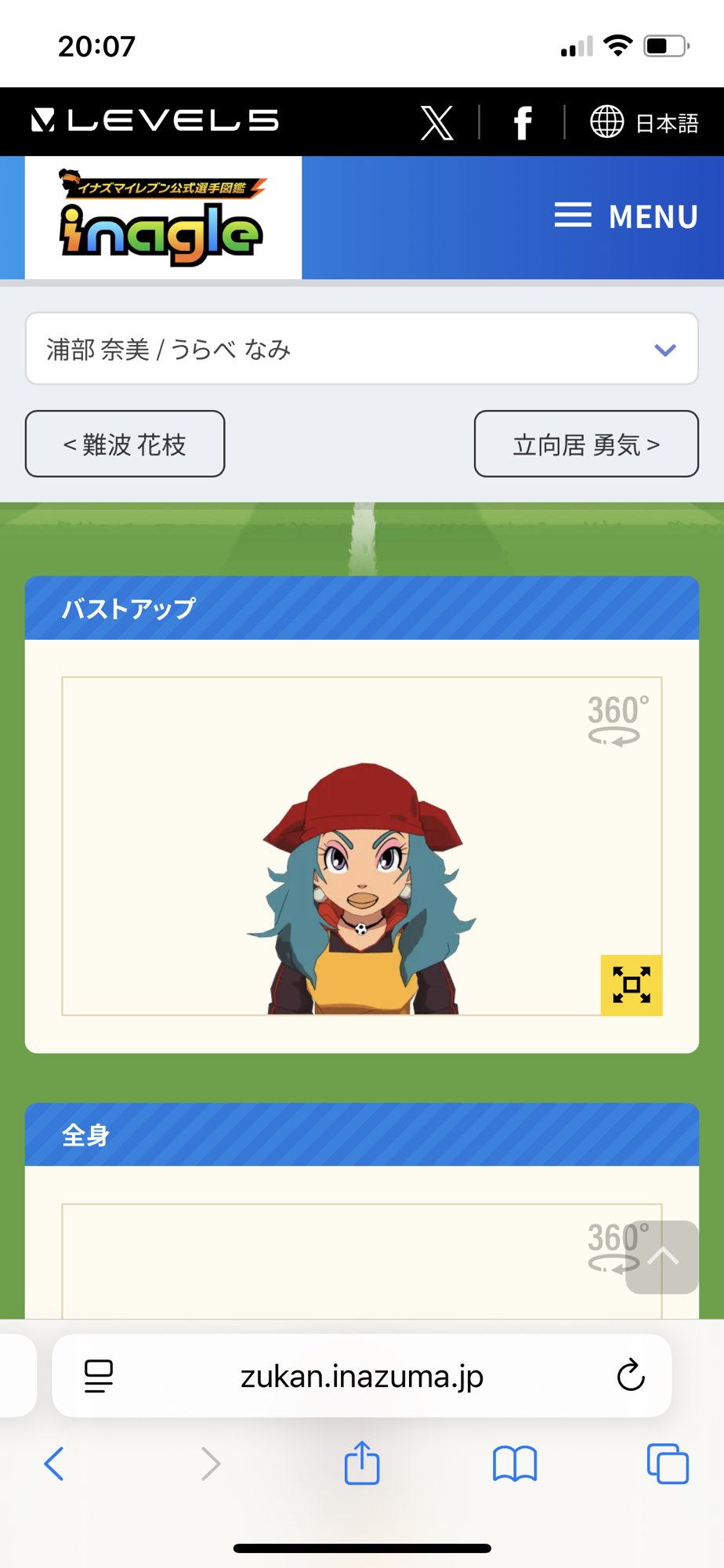
Task: Go to previous character 難波 花枝
Action: coord(125,444)
